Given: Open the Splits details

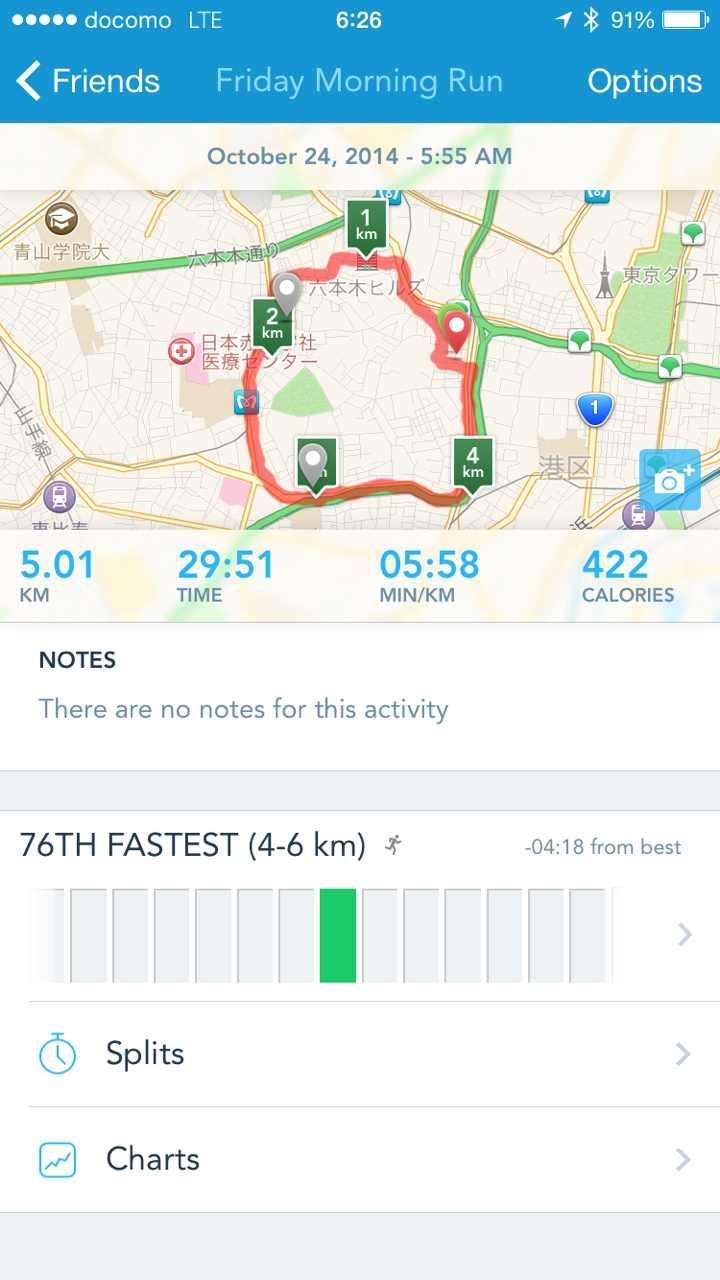Looking at the screenshot, I should click(x=360, y=1054).
